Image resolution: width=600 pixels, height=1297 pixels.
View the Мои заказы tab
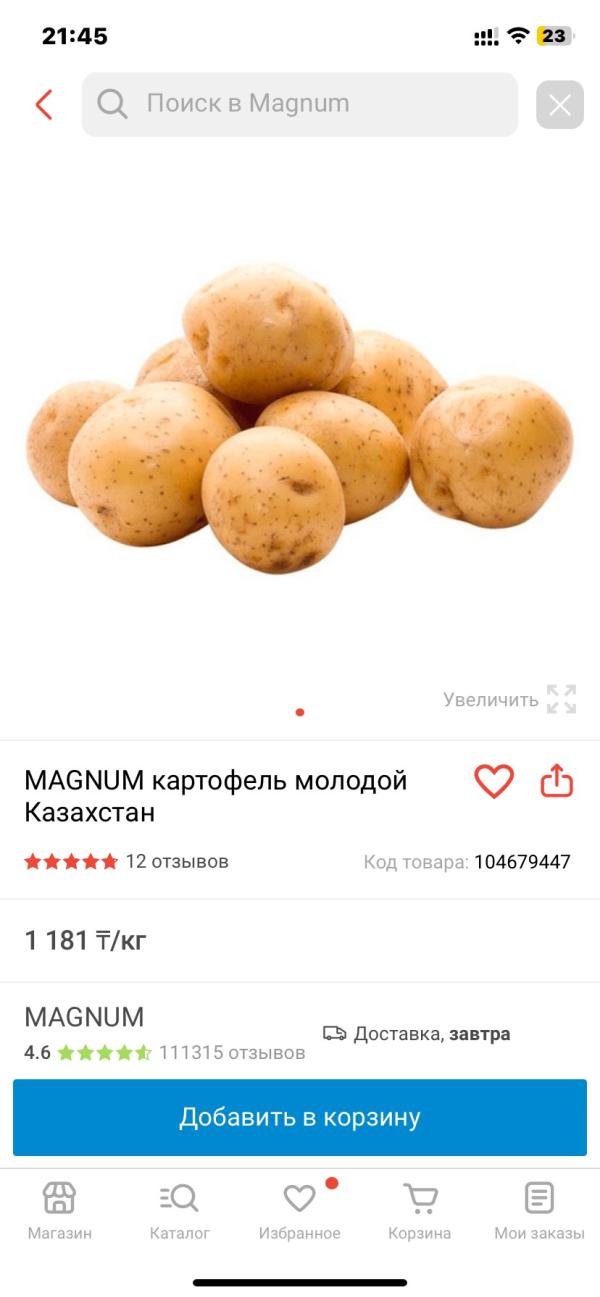coord(539,1210)
